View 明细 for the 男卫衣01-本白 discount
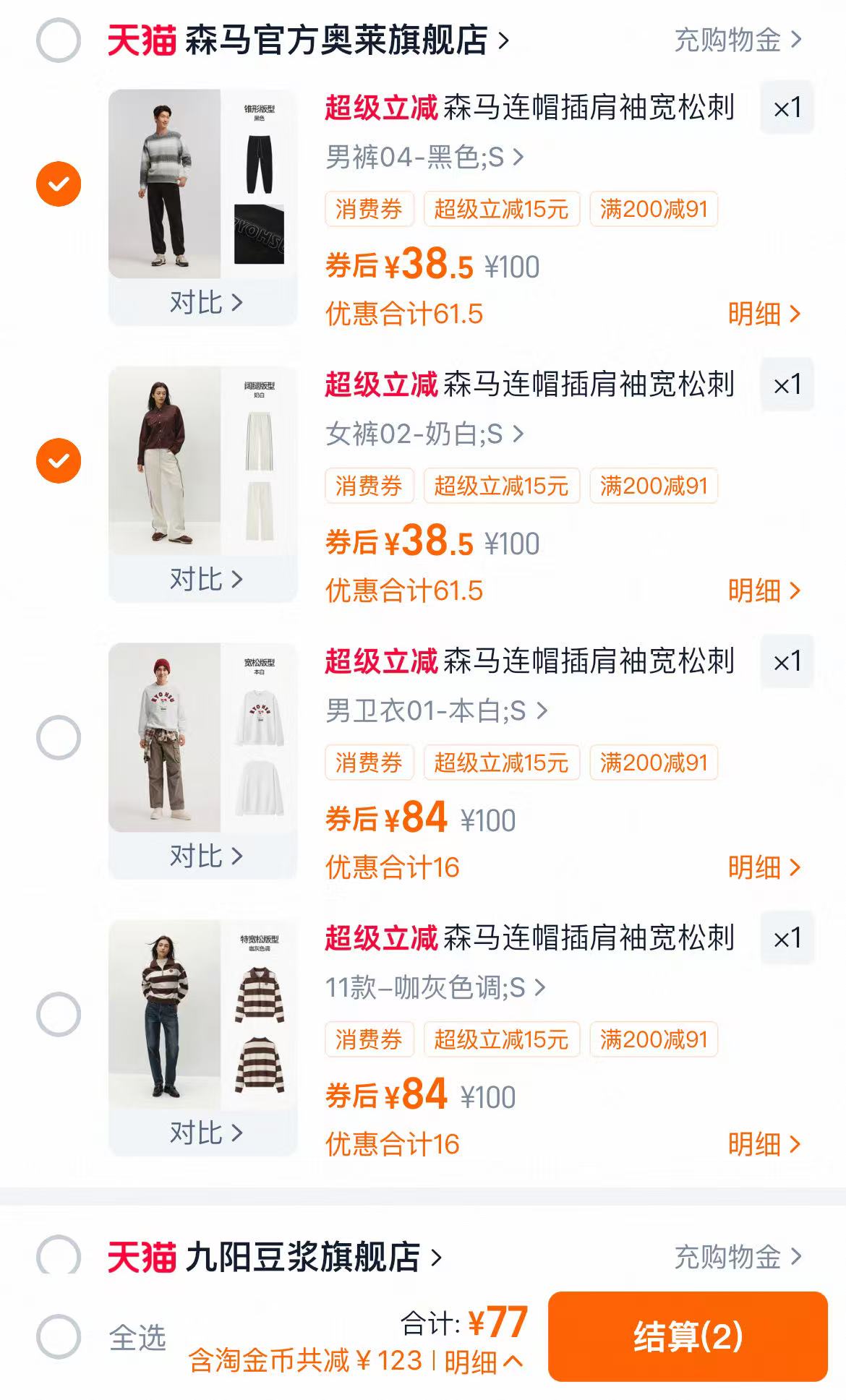Viewport: 846px width, 1400px height. click(764, 867)
